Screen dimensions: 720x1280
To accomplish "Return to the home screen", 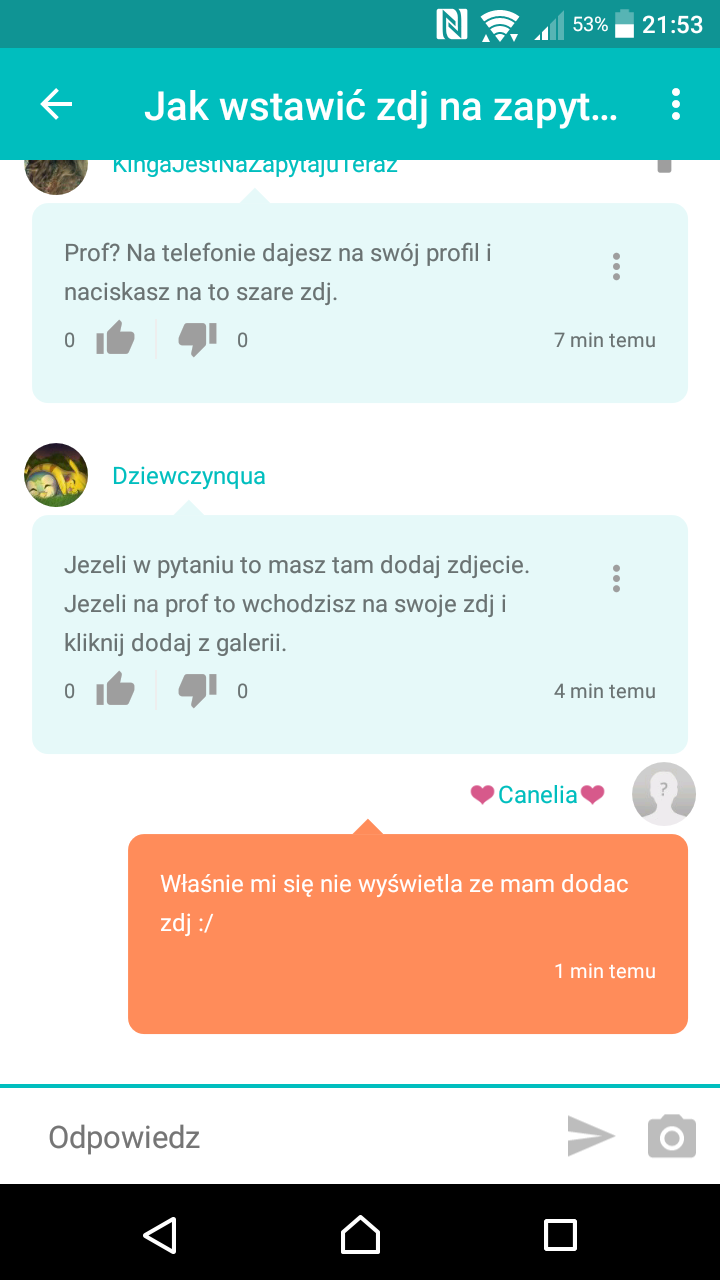I will (360, 1234).
